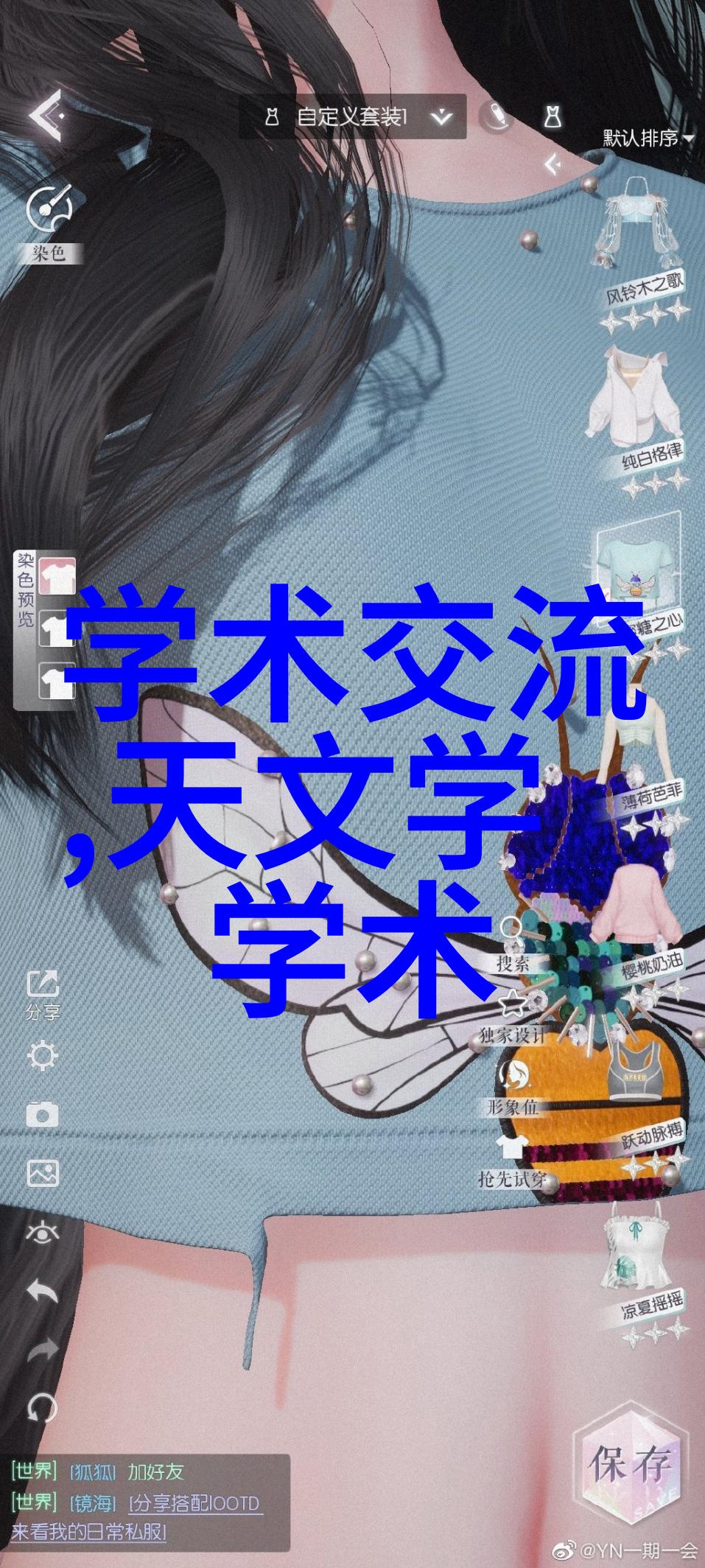Open 形象位 avatar slots
This screenshot has height=1568, width=705.
[x=512, y=1075]
